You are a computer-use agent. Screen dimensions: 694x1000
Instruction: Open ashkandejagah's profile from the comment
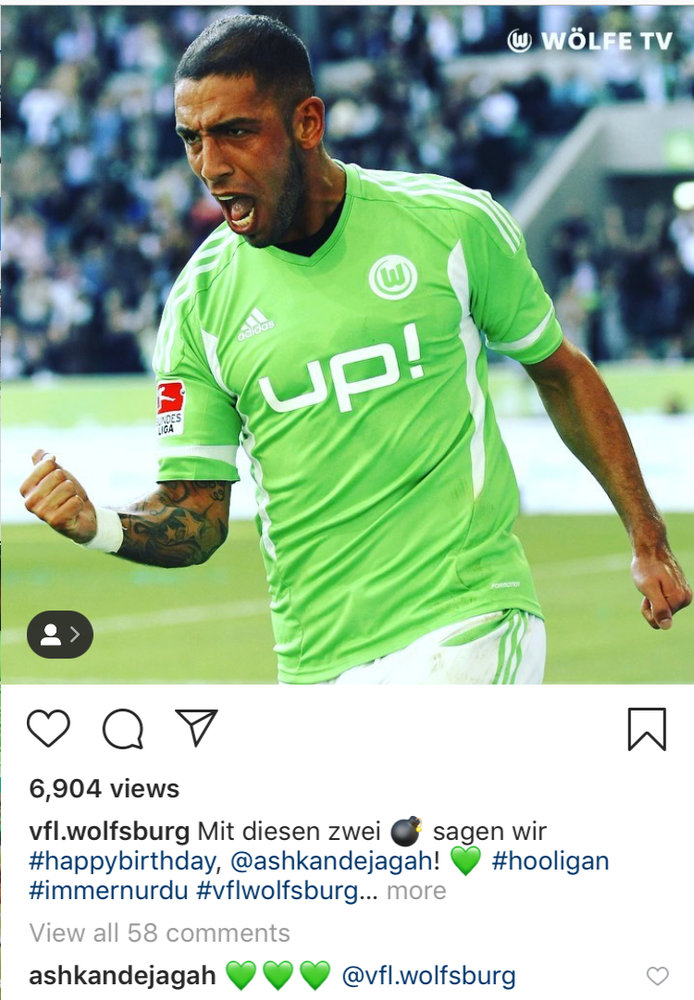pyautogui.click(x=122, y=976)
